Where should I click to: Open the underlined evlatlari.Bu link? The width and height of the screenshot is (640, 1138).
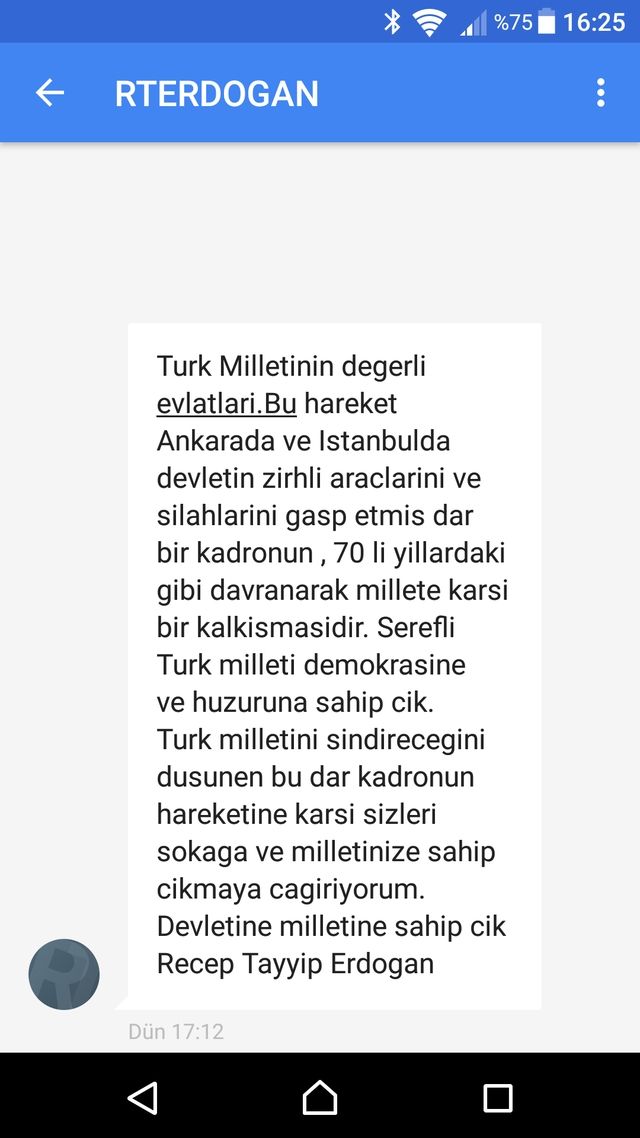pyautogui.click(x=226, y=403)
